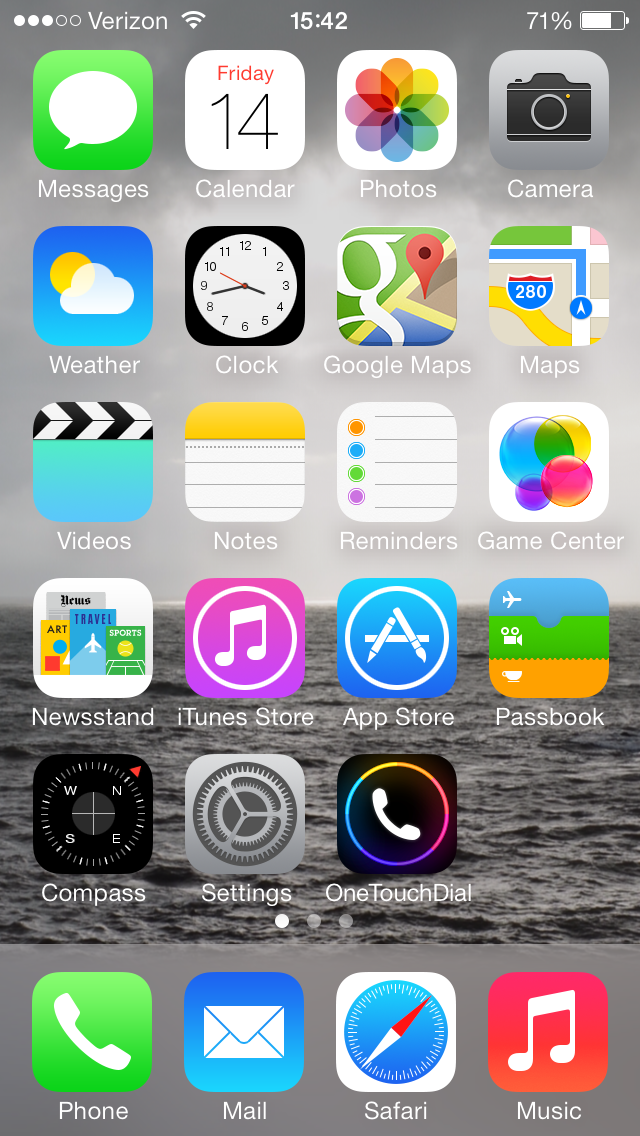
Task: Launch Google Maps
Action: [x=397, y=286]
